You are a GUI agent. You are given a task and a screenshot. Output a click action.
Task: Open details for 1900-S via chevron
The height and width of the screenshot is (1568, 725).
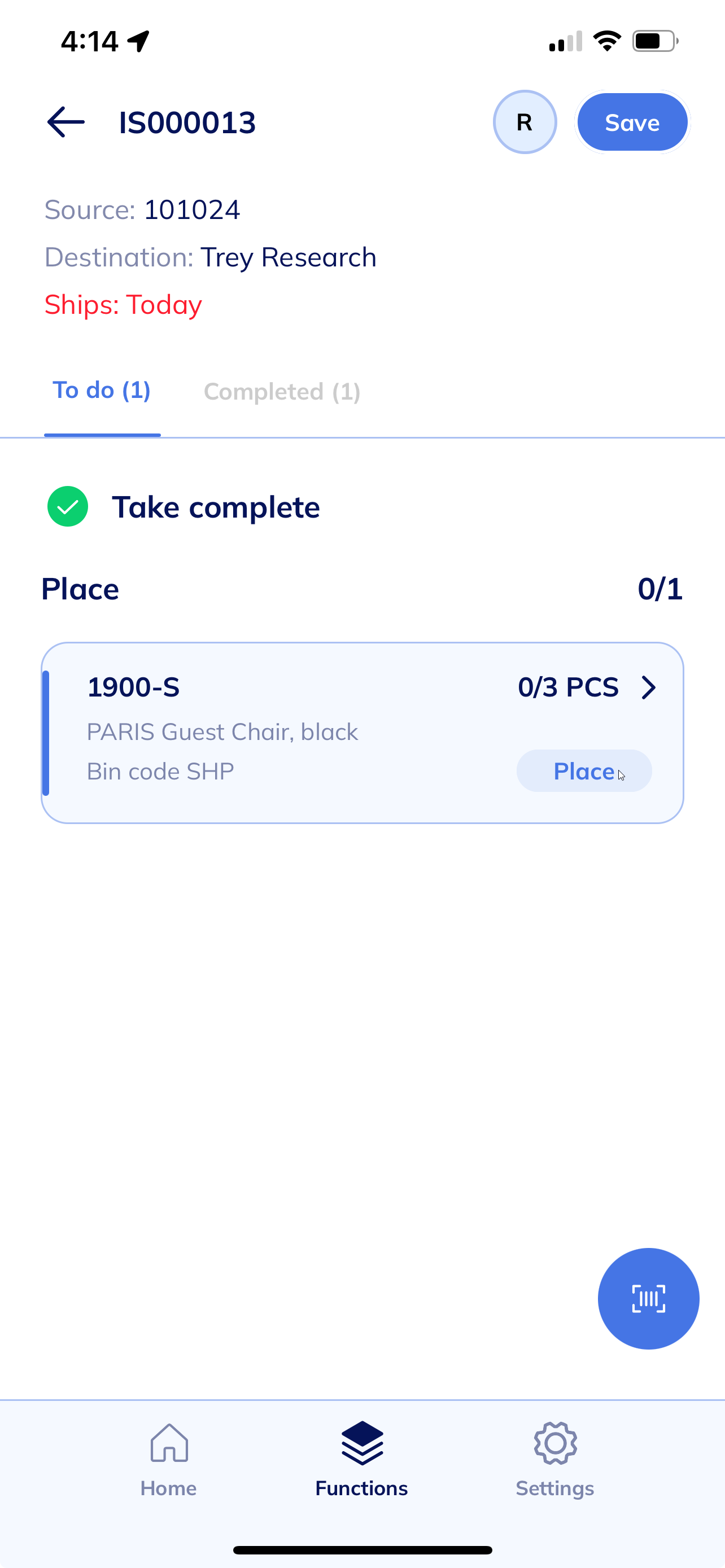[x=649, y=687]
